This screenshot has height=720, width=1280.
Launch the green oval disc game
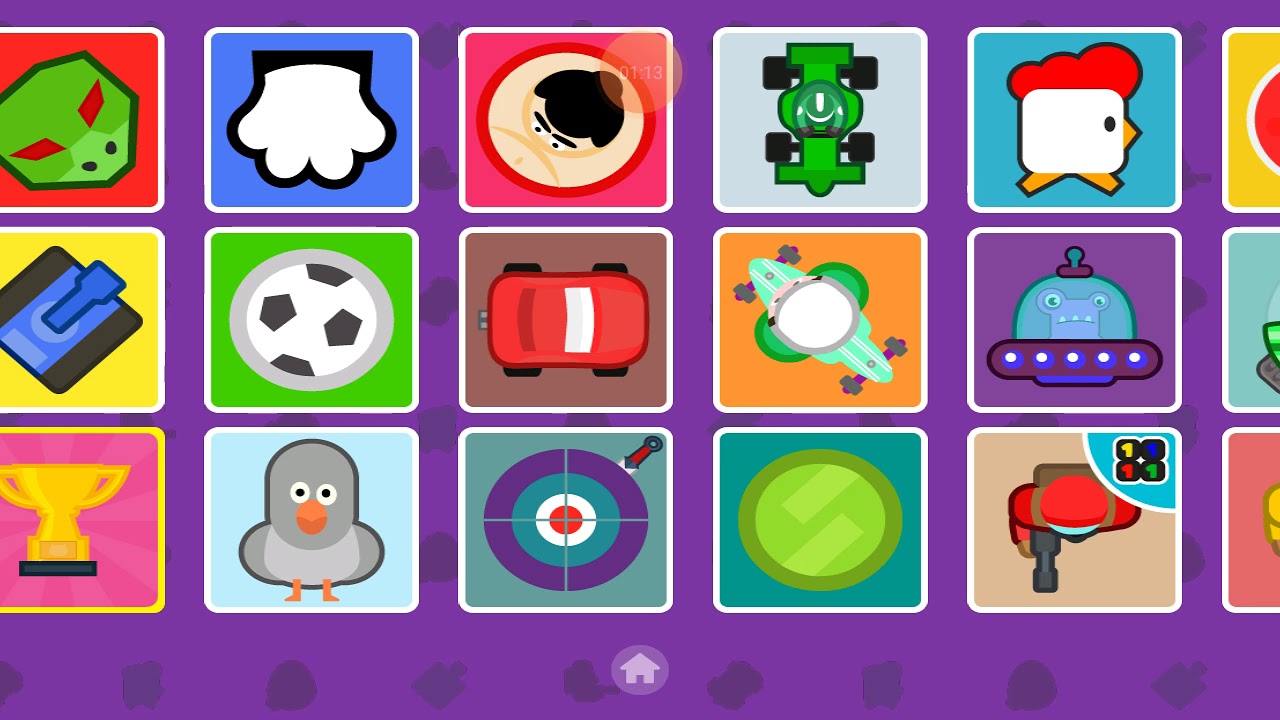point(820,520)
